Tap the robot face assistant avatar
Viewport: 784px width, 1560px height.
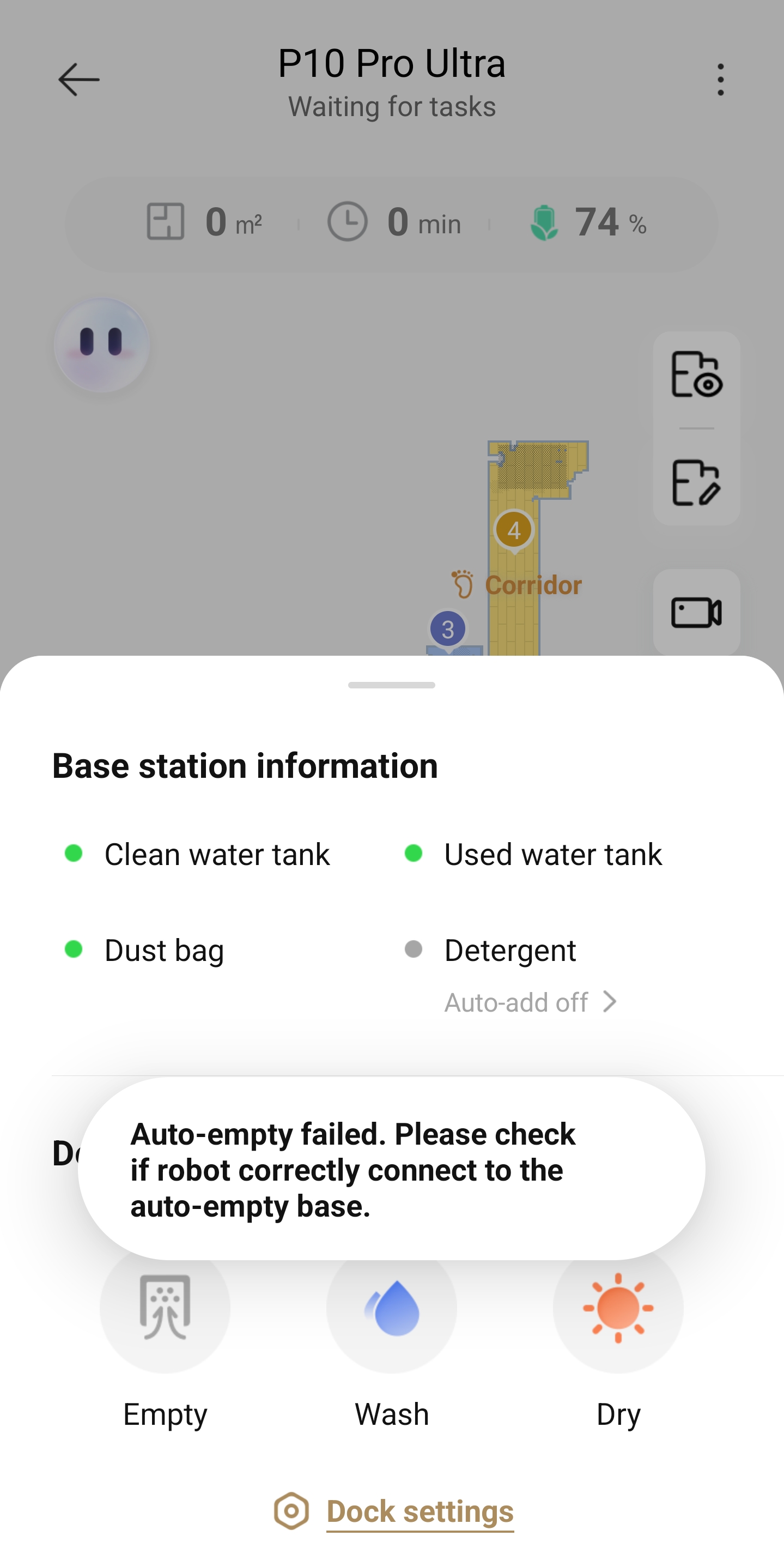tap(102, 344)
